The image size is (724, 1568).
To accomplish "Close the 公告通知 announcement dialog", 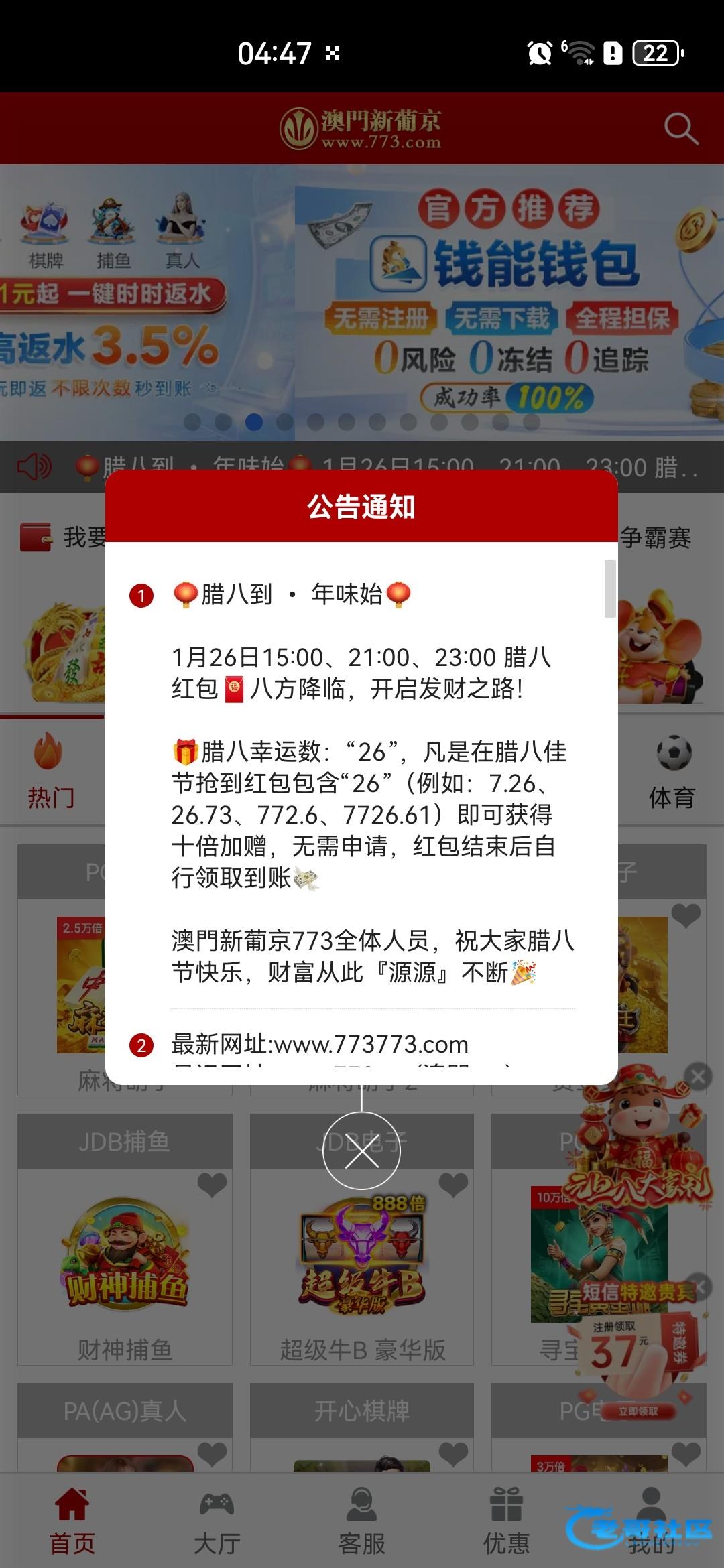I will tap(361, 1151).
